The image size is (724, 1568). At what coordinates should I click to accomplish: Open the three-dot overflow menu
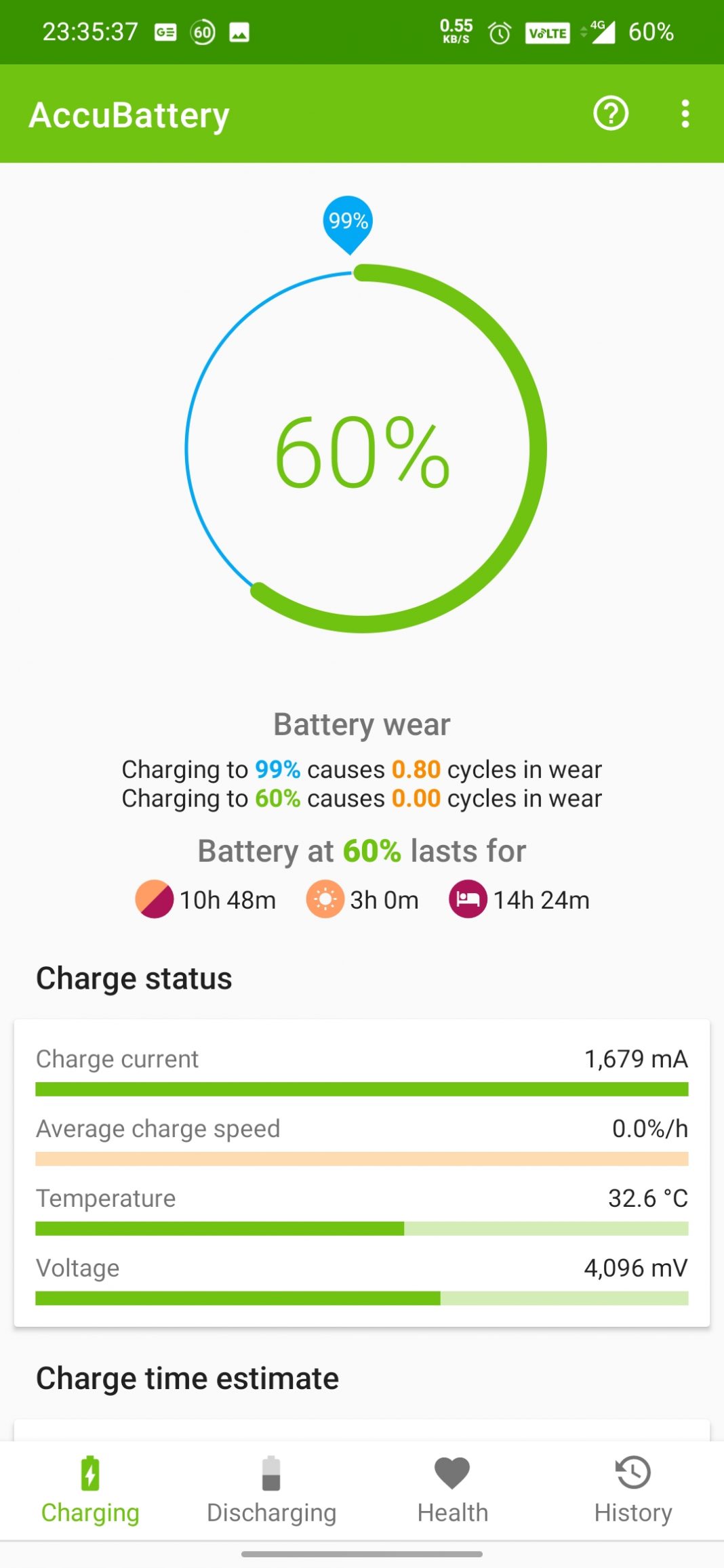(685, 113)
